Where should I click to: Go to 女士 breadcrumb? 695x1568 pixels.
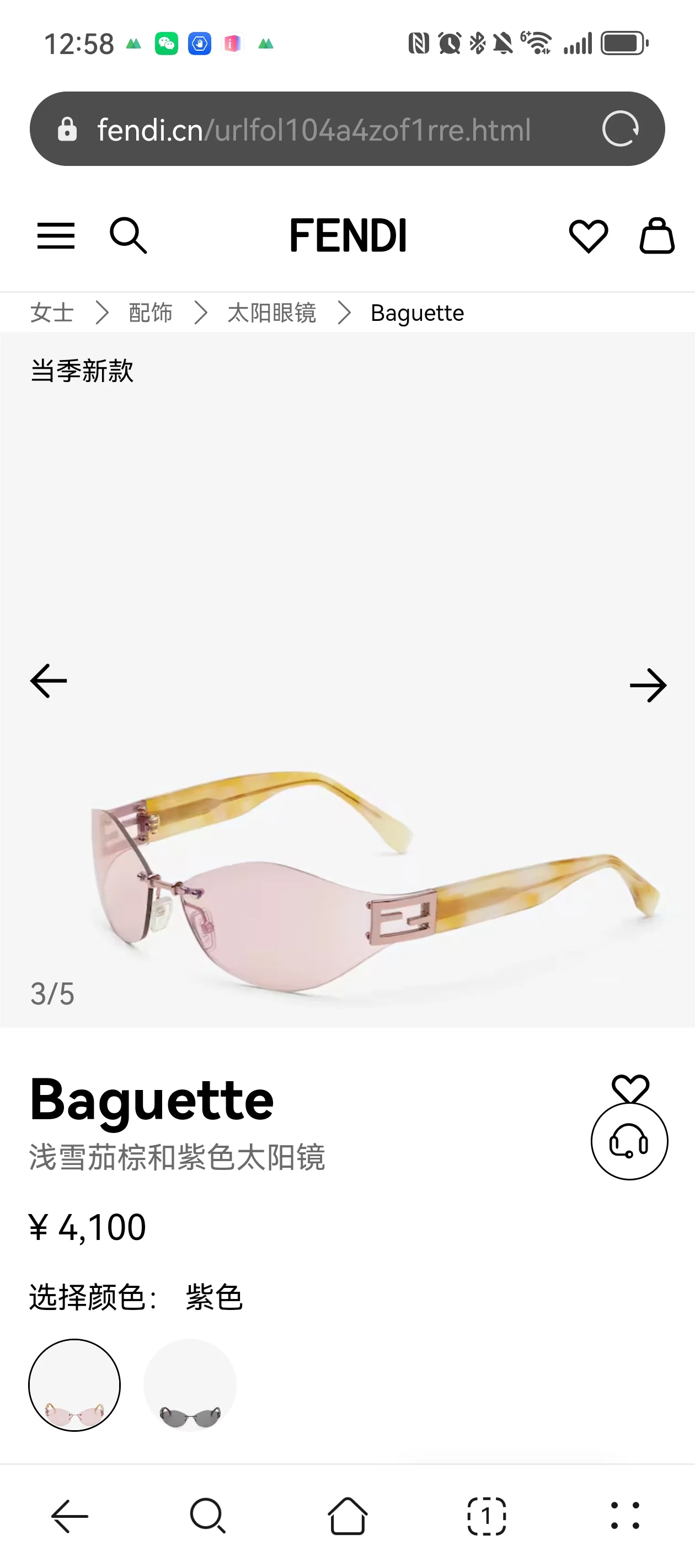pos(52,313)
